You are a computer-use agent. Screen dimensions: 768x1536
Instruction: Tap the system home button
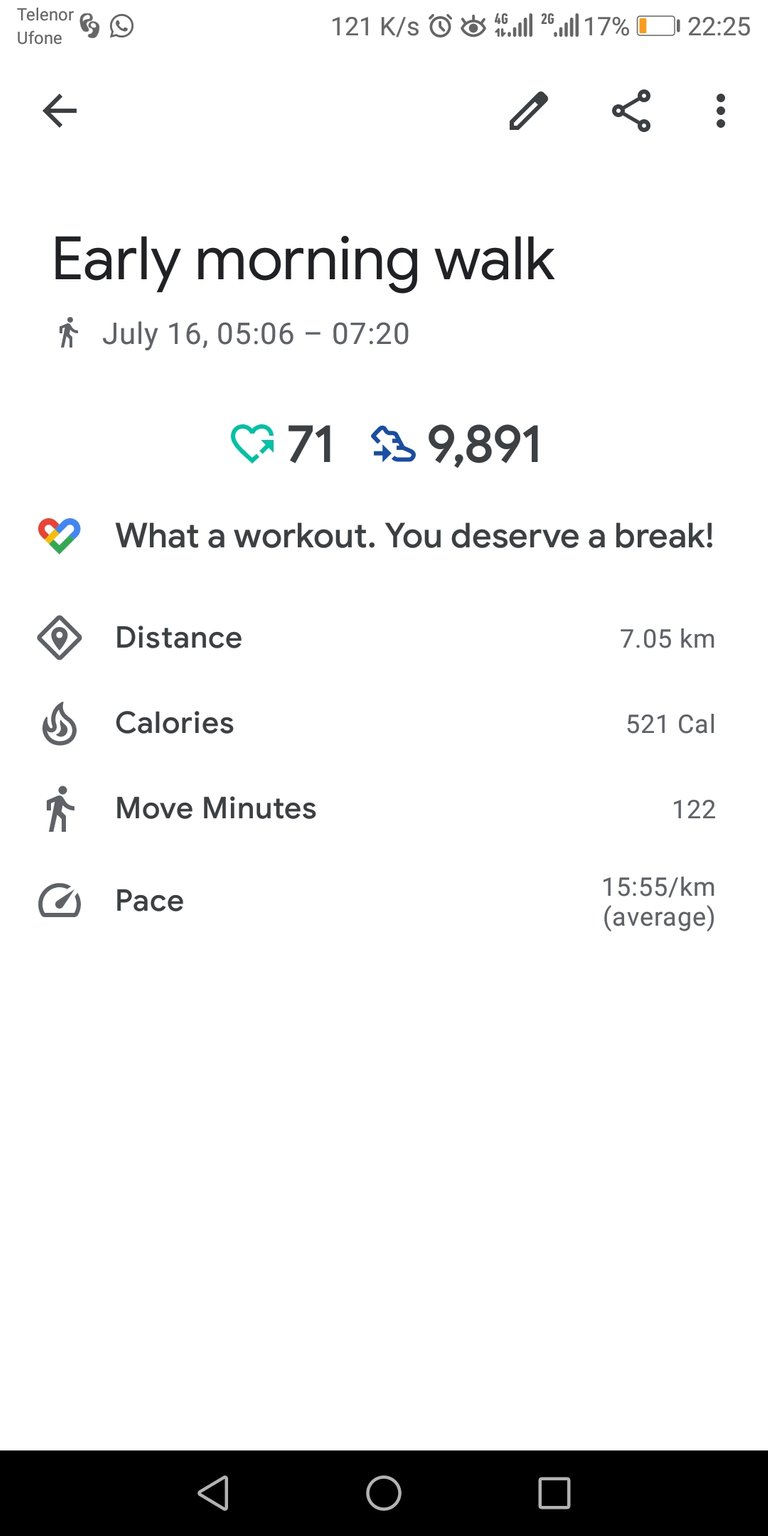[384, 1493]
